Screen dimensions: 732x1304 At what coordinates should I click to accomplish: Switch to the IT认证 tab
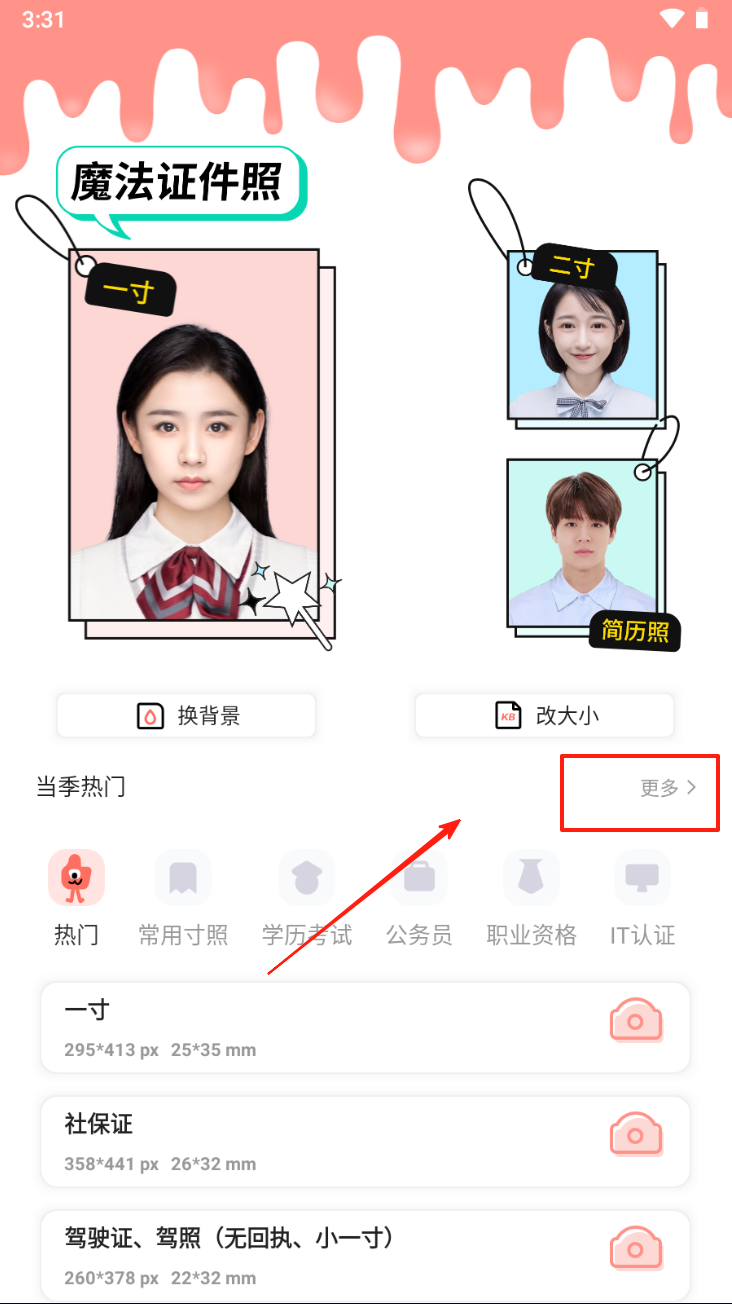pyautogui.click(x=642, y=898)
